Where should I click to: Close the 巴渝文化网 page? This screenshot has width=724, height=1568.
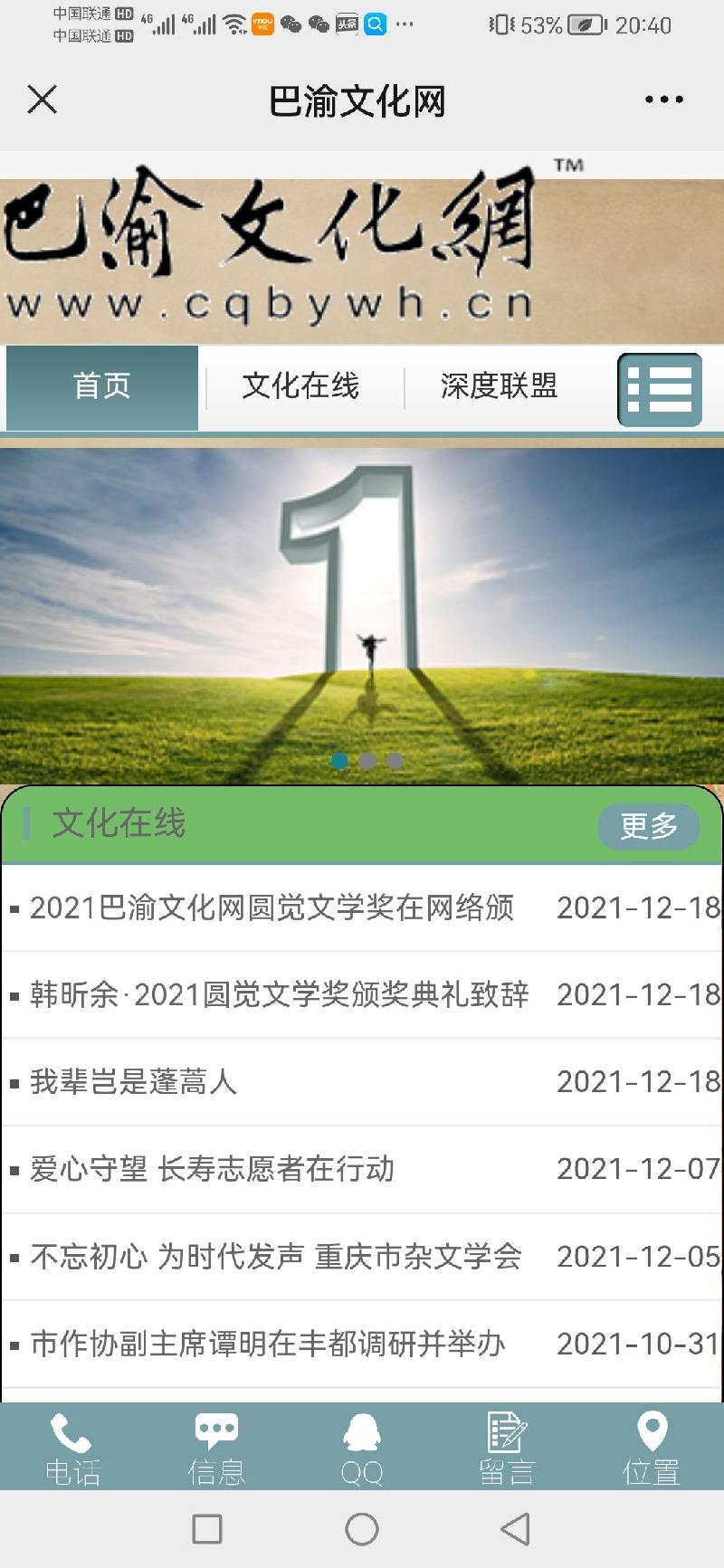tap(43, 100)
